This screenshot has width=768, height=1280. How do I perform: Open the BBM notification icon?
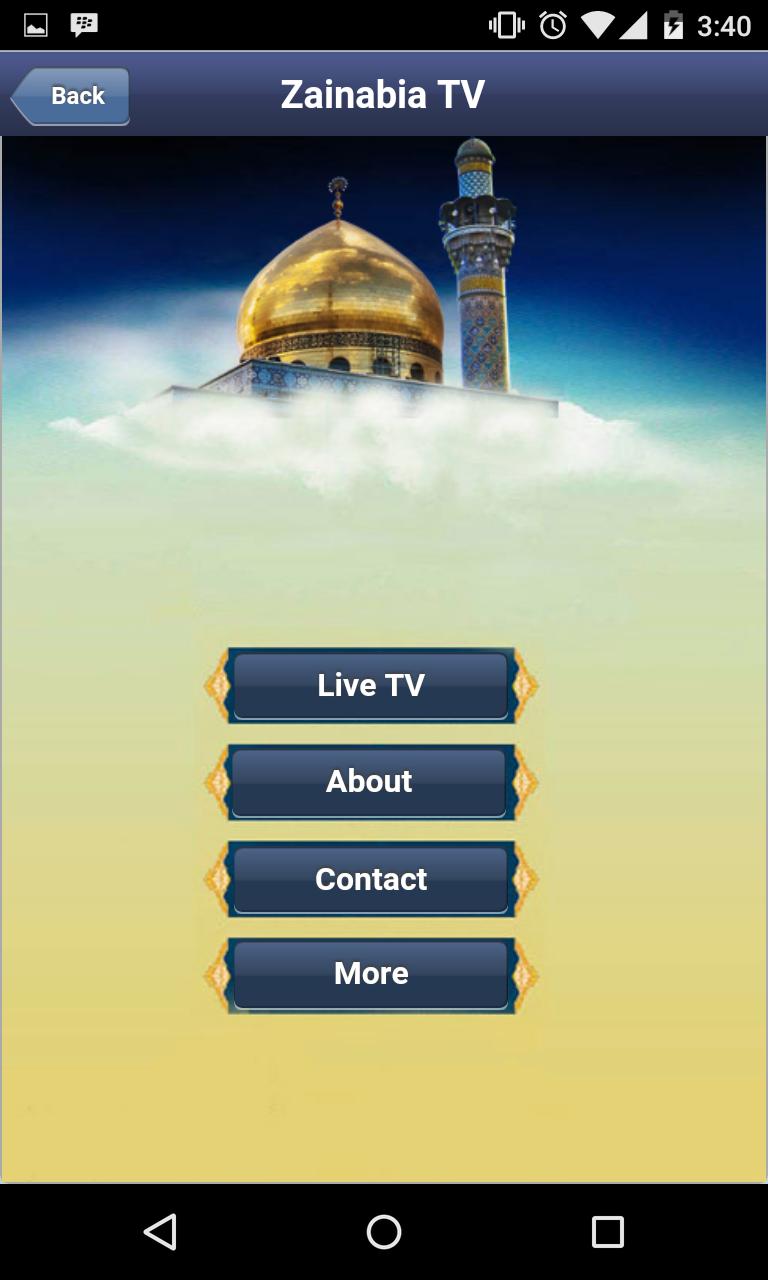click(85, 24)
